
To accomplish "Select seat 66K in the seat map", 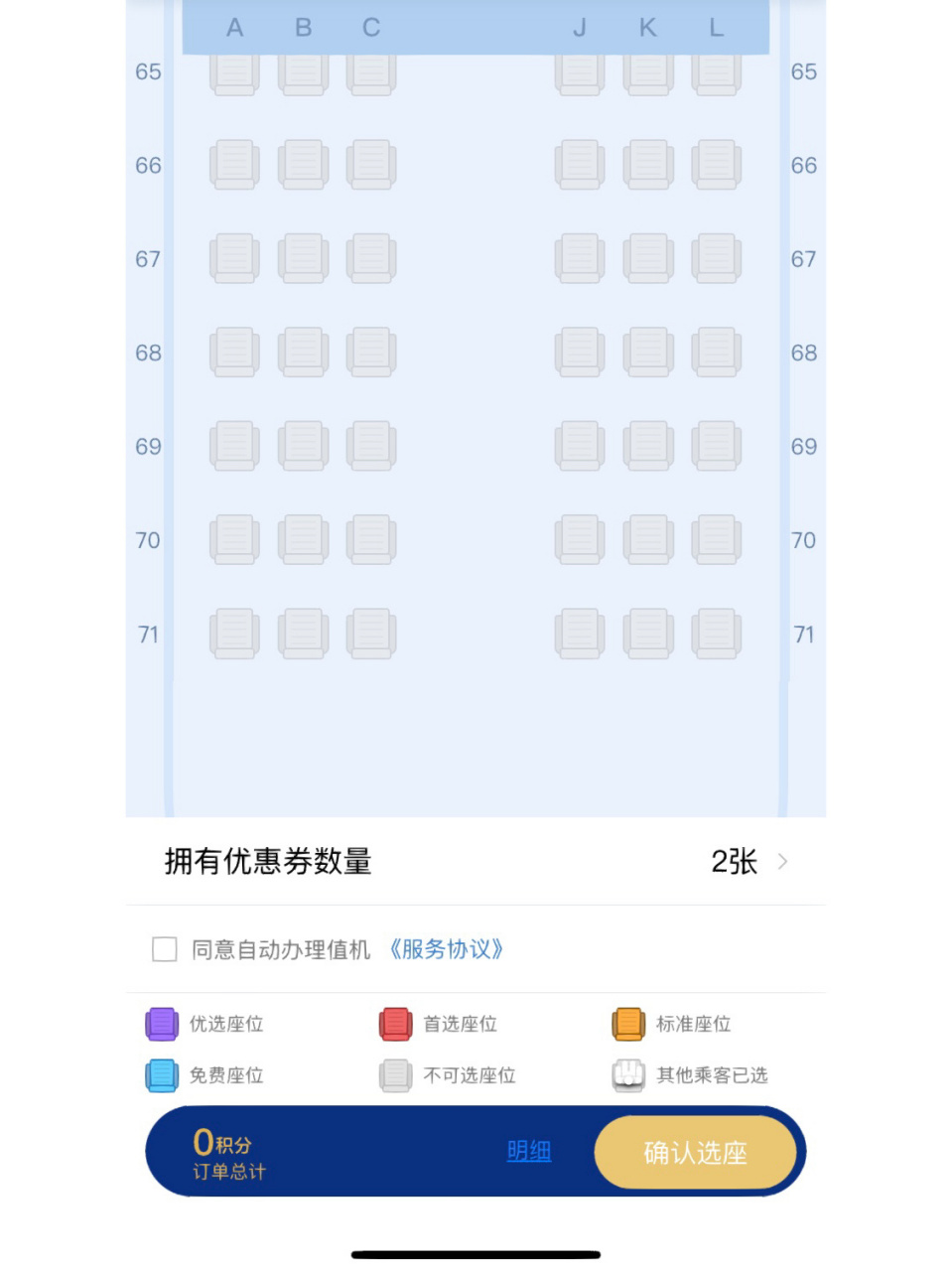I will pos(647,164).
